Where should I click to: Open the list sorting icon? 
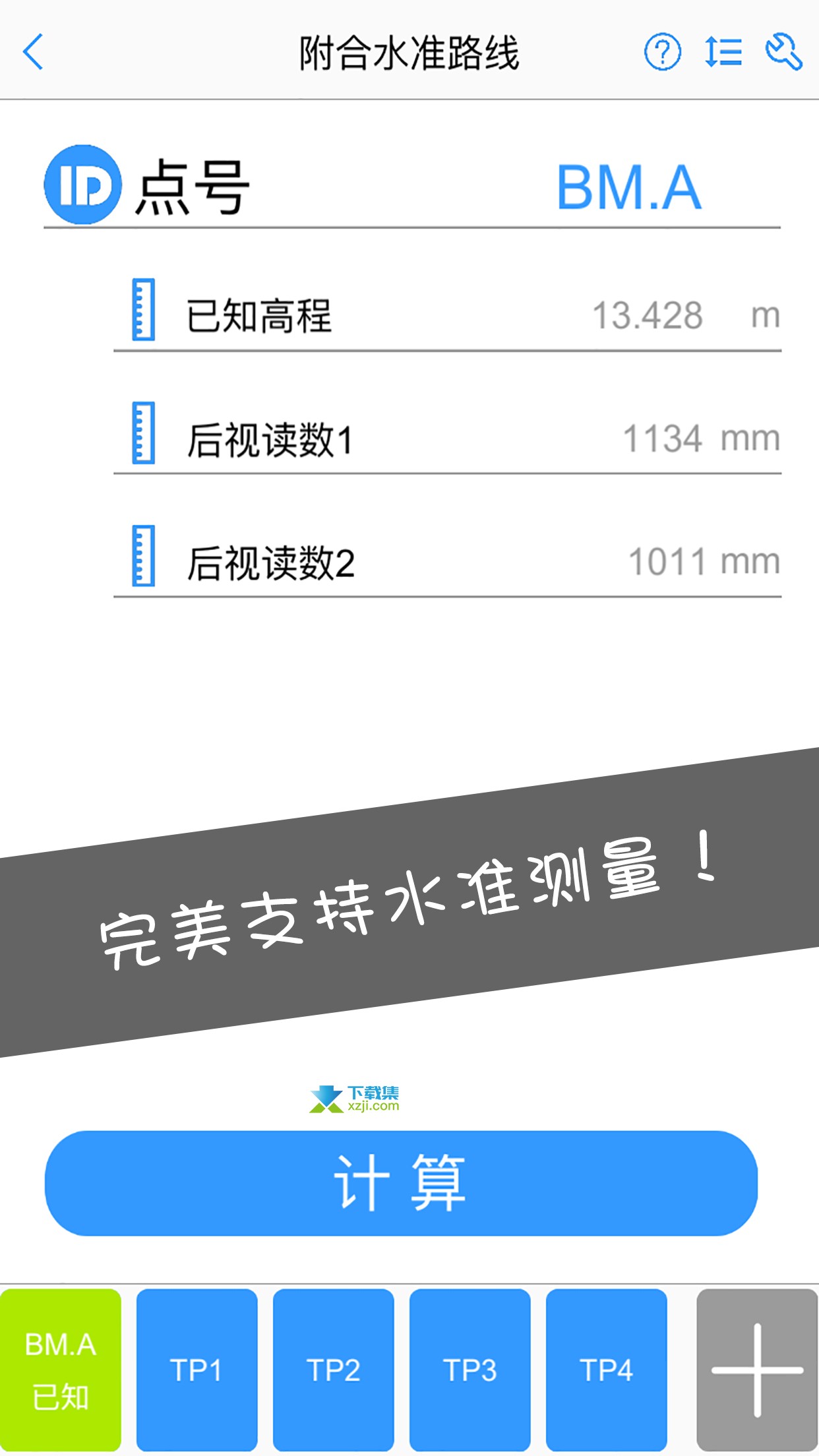point(723,52)
